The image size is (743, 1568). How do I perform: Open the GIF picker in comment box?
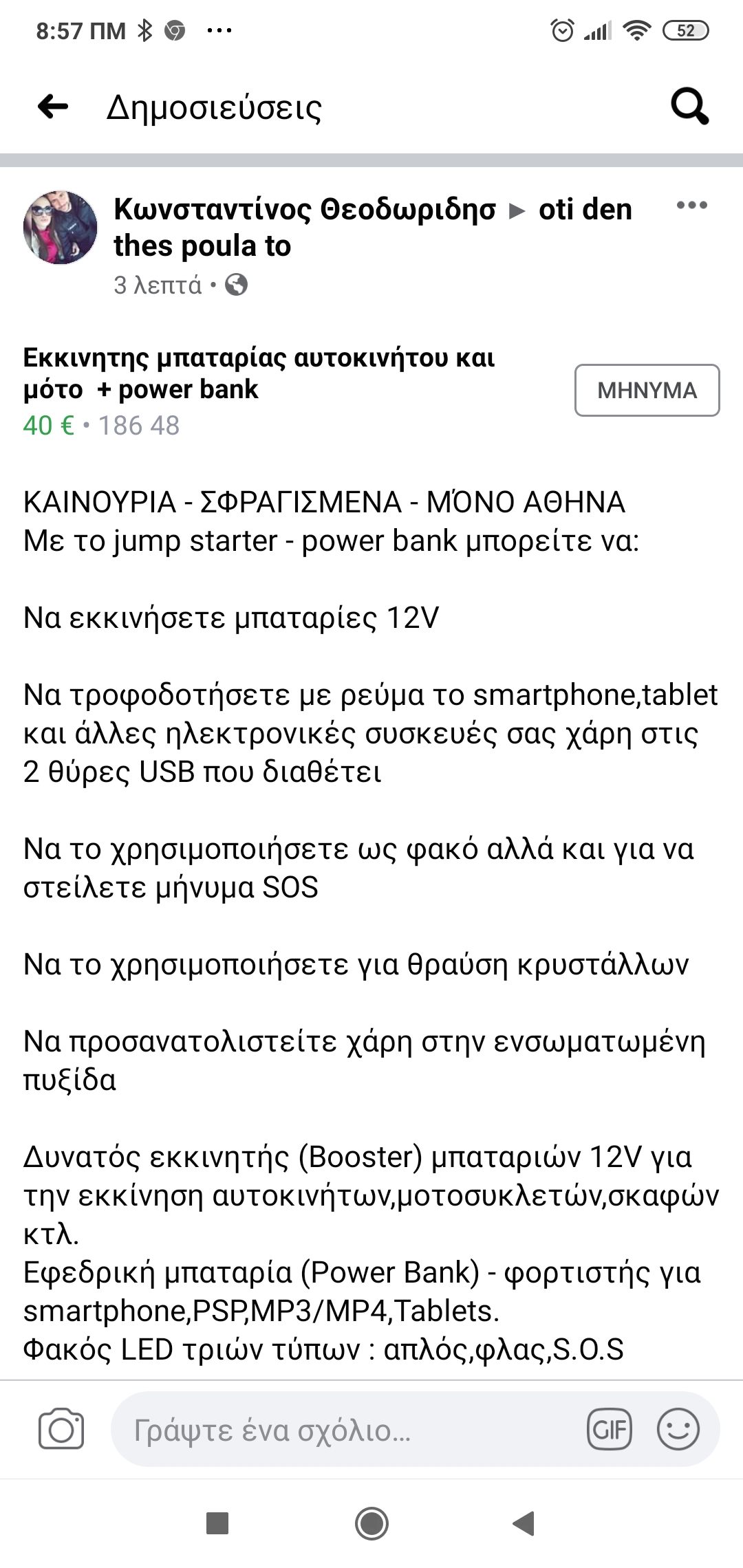(x=610, y=1430)
